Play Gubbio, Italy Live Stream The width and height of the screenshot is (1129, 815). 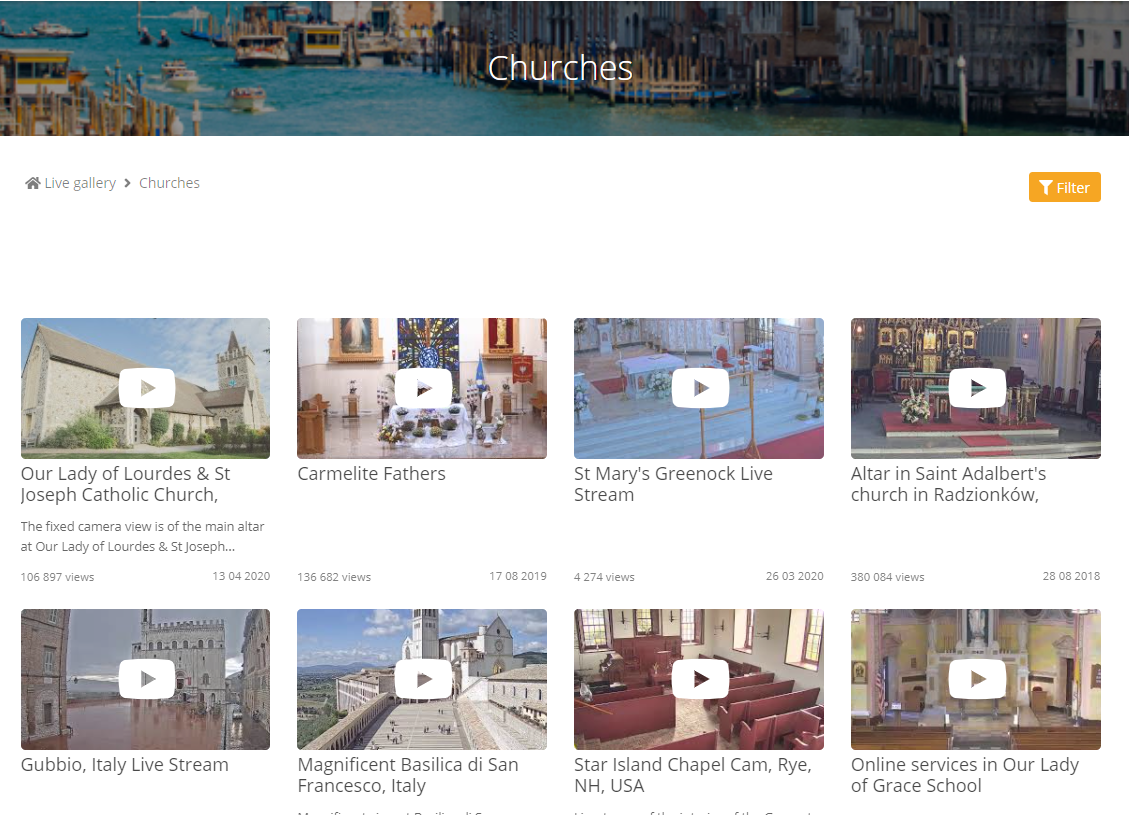click(146, 679)
